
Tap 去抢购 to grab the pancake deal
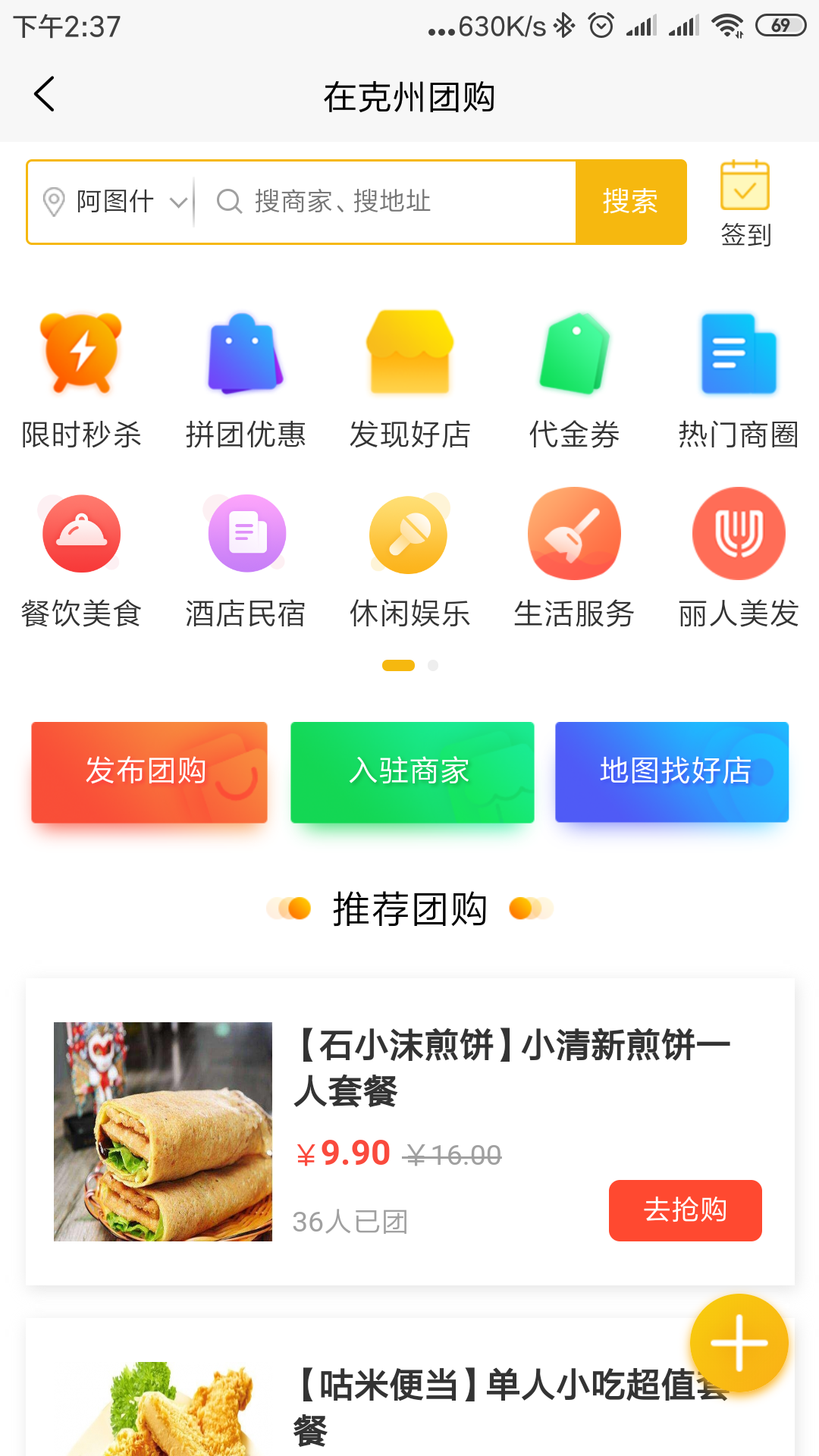click(685, 1210)
